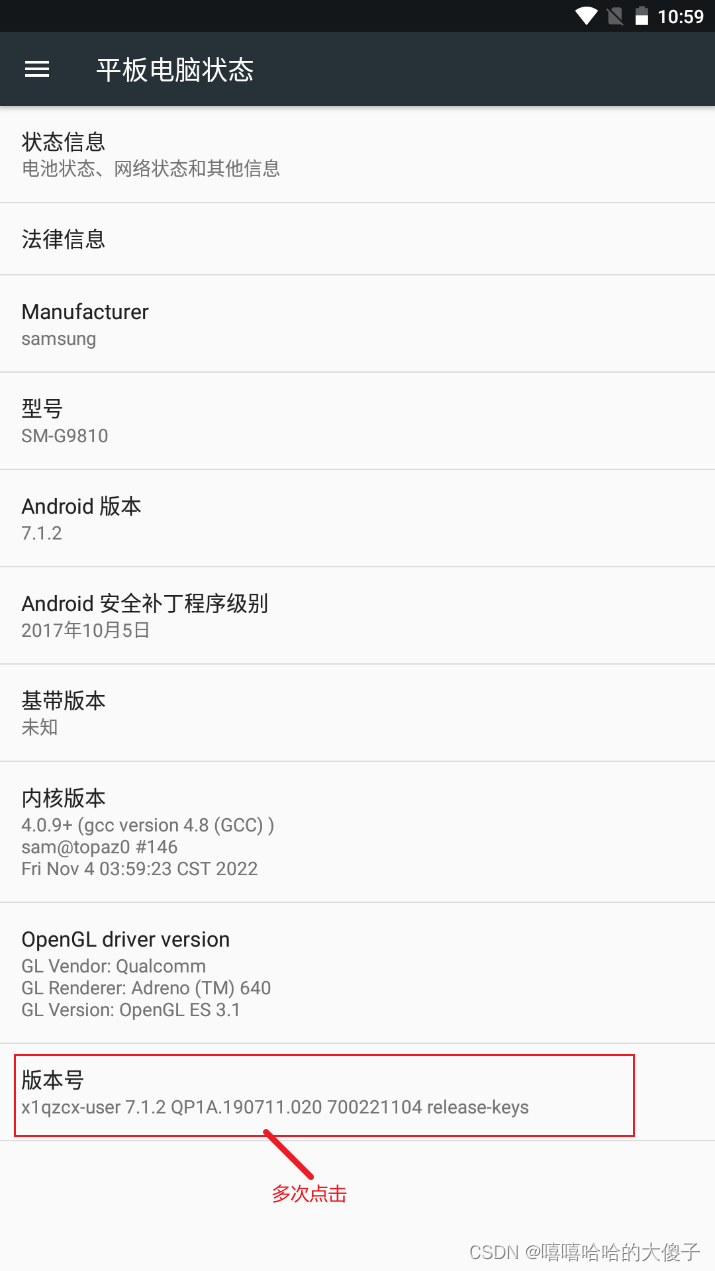
Task: Open 法律信息 row
Action: pos(357,239)
